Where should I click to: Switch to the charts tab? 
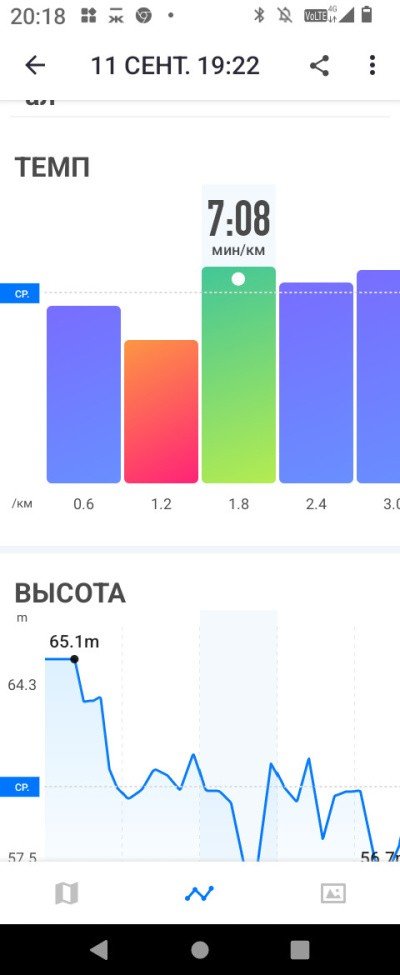click(200, 894)
